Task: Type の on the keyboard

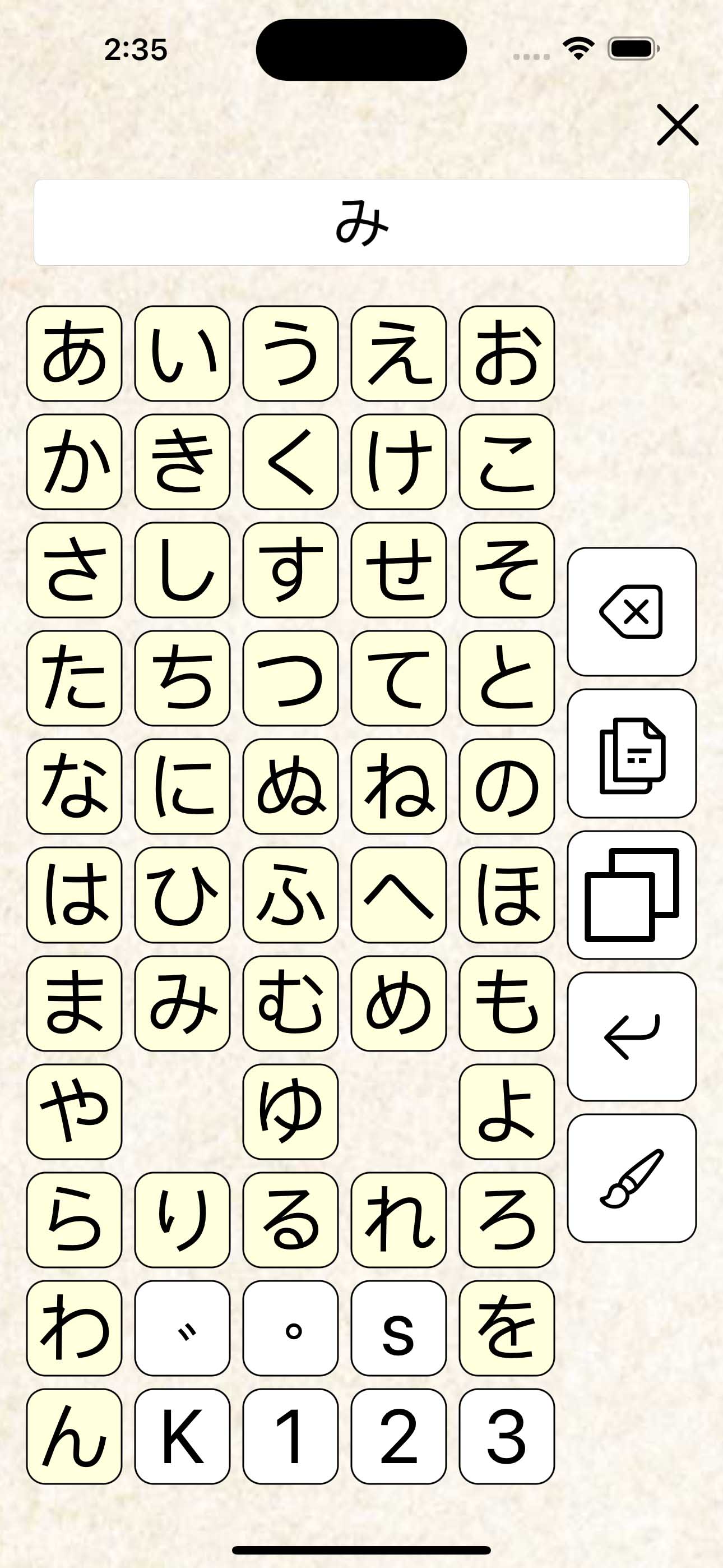Action: (x=506, y=786)
